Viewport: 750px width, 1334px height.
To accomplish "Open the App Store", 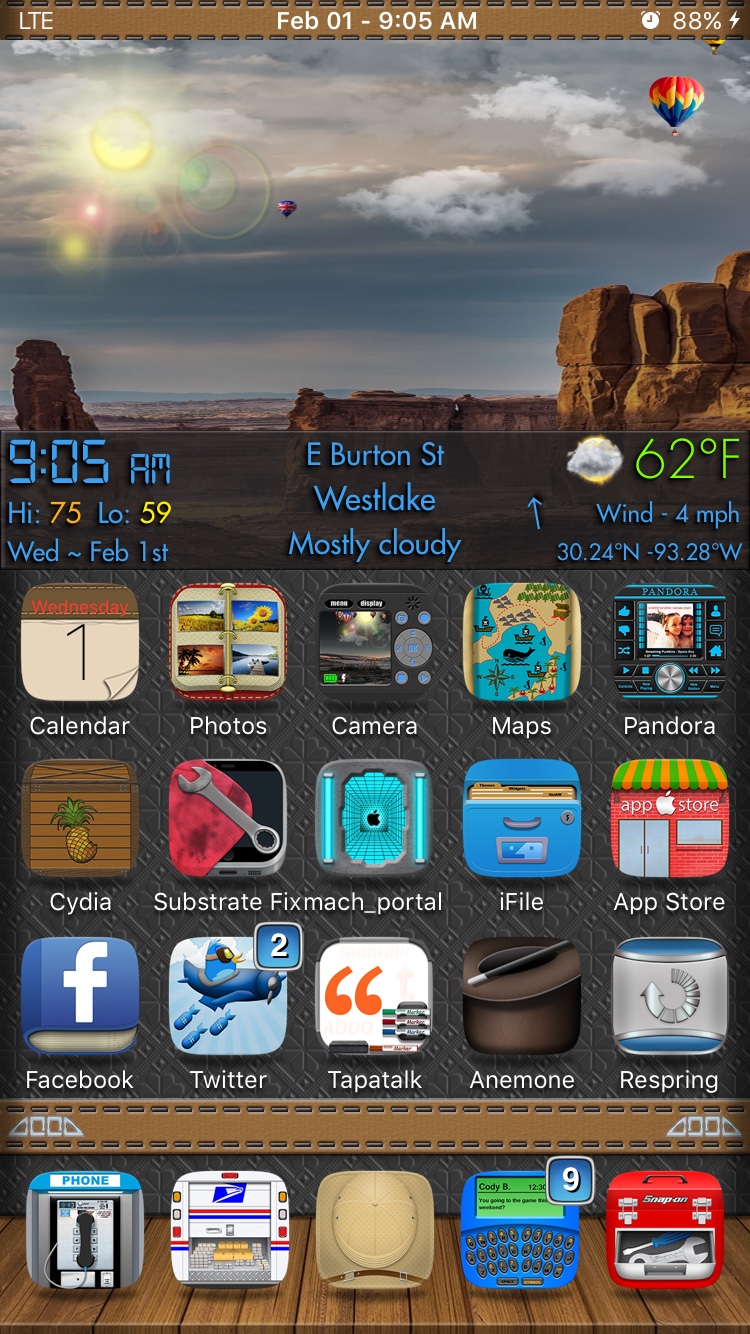I will tap(669, 819).
